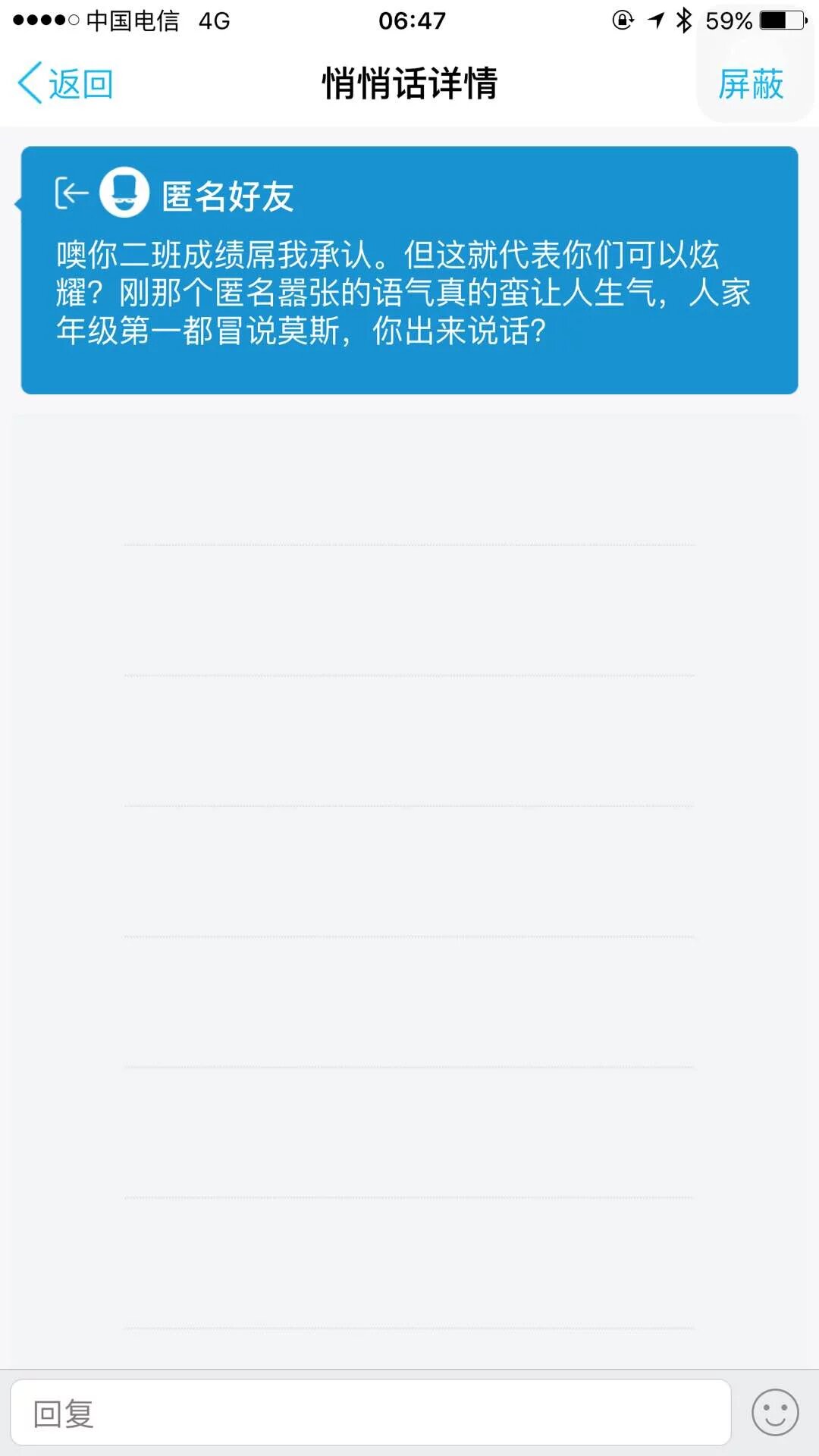The image size is (819, 1456).
Task: Go back via 返回
Action: [65, 83]
